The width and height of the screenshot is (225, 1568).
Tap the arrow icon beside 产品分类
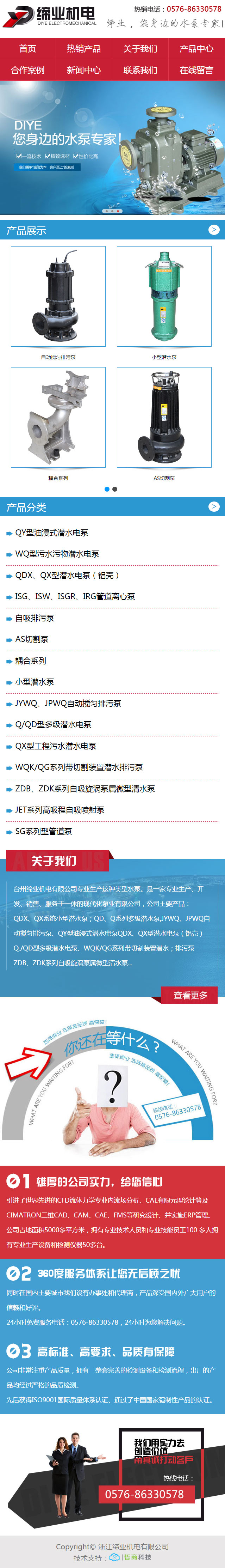[x=213, y=506]
